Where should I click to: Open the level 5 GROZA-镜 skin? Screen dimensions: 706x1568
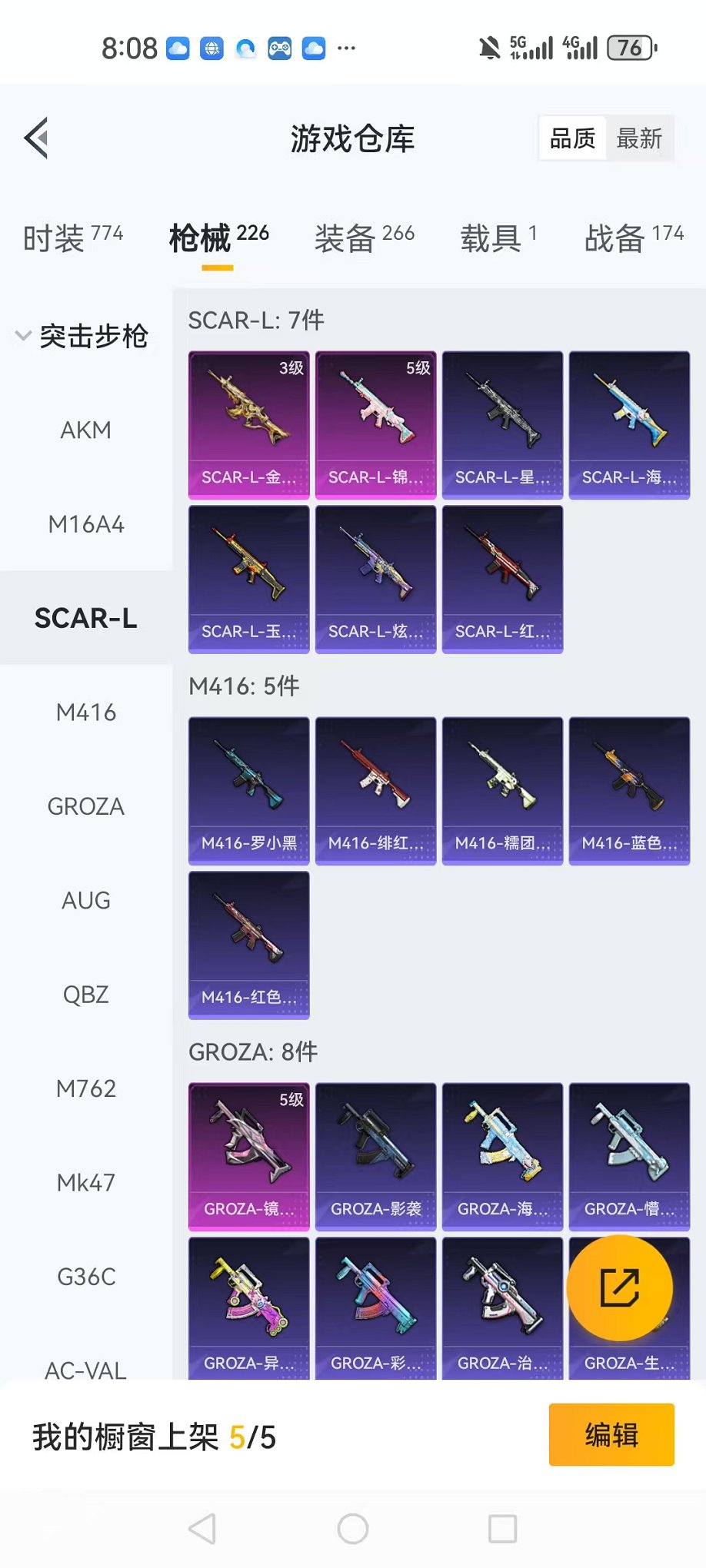click(x=248, y=1157)
